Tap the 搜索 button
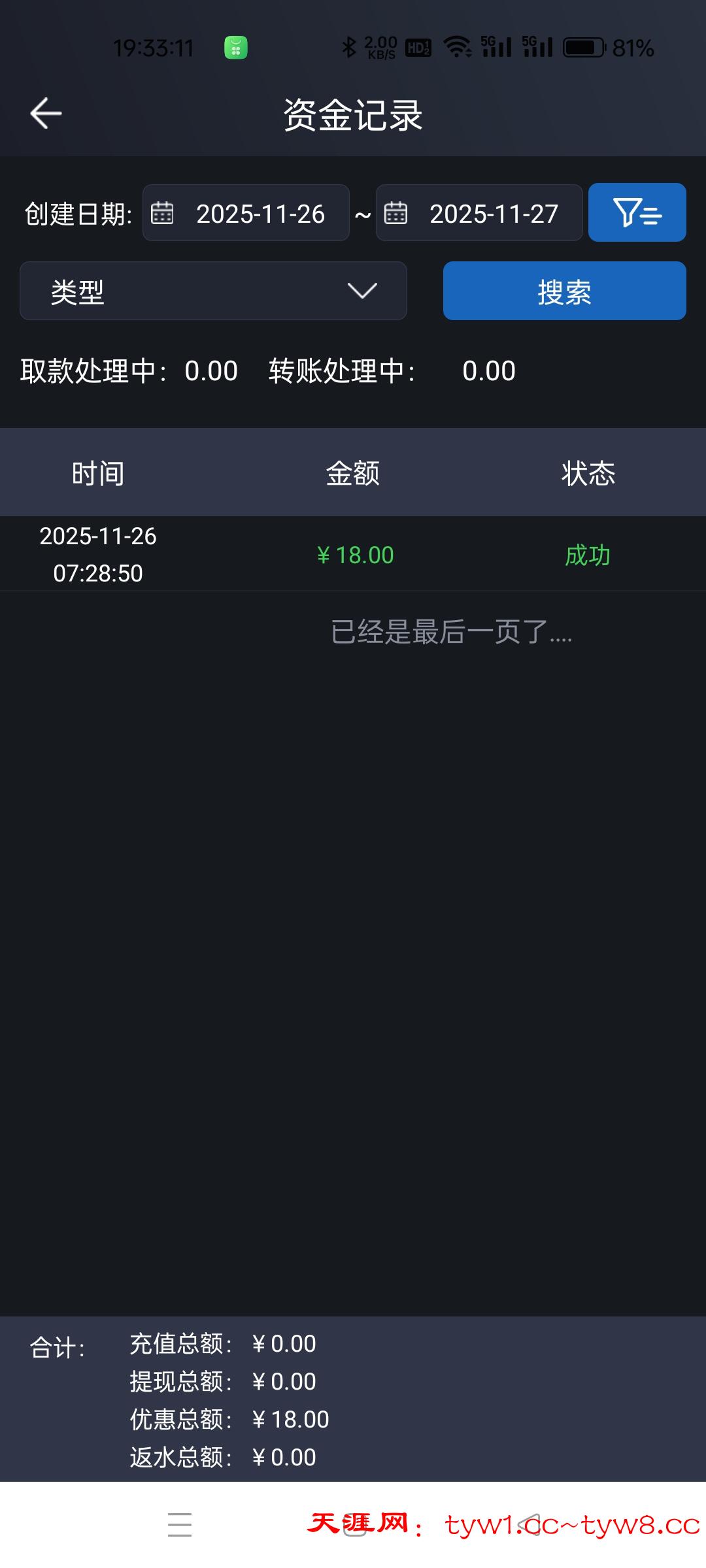 pyautogui.click(x=564, y=291)
